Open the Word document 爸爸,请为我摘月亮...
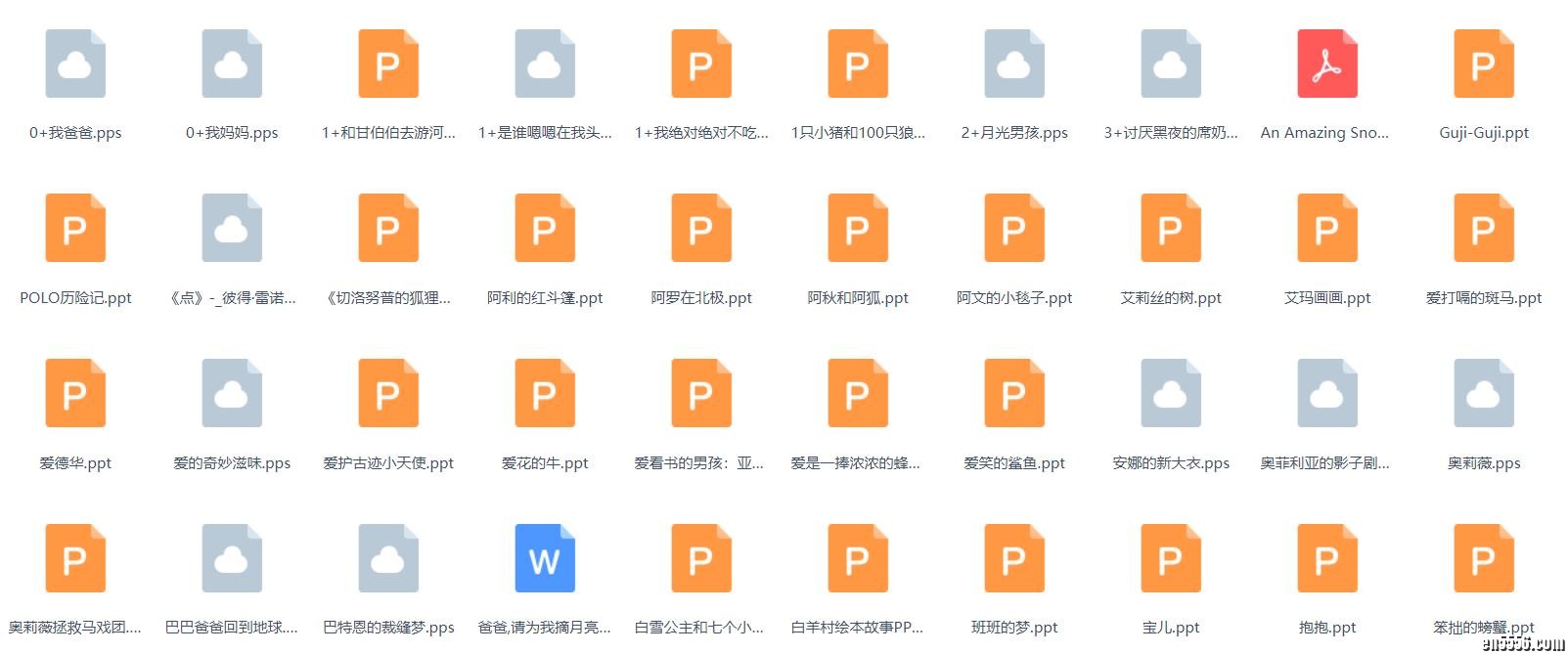This screenshot has width=1568, height=654. click(545, 559)
